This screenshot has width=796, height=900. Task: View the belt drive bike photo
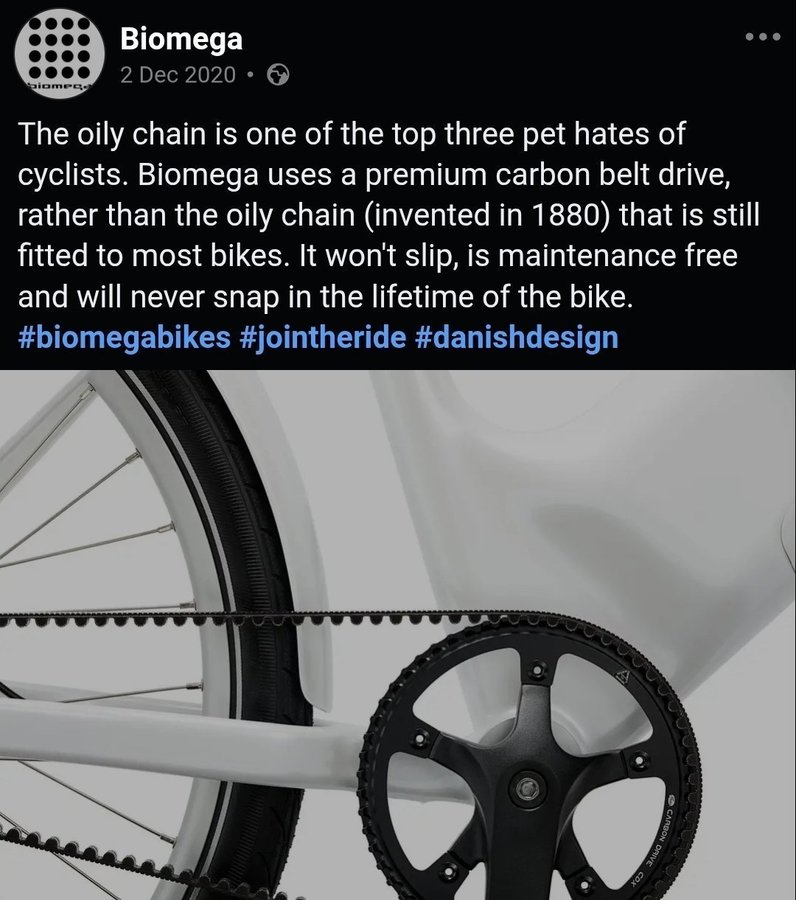click(x=398, y=635)
